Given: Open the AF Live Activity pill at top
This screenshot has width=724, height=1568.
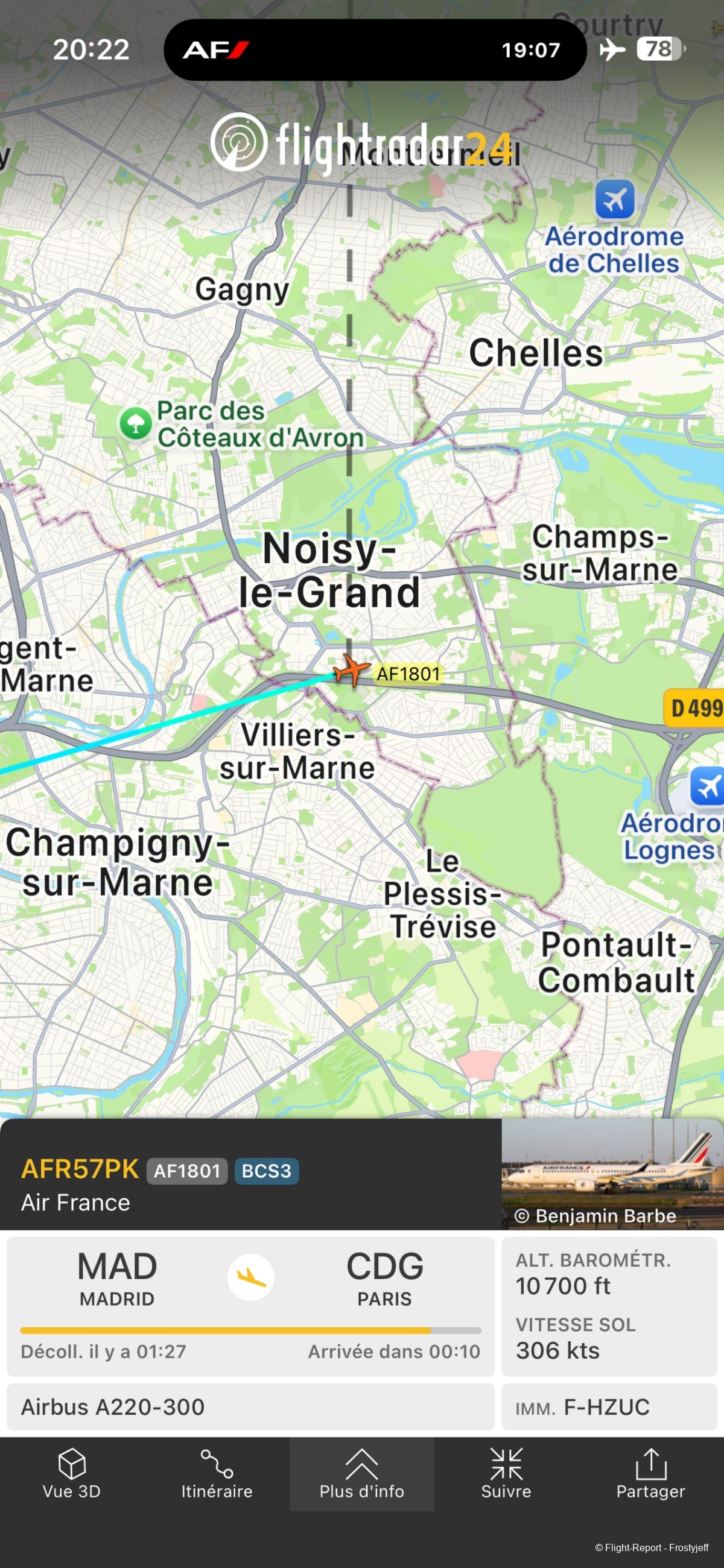Looking at the screenshot, I should pyautogui.click(x=375, y=50).
